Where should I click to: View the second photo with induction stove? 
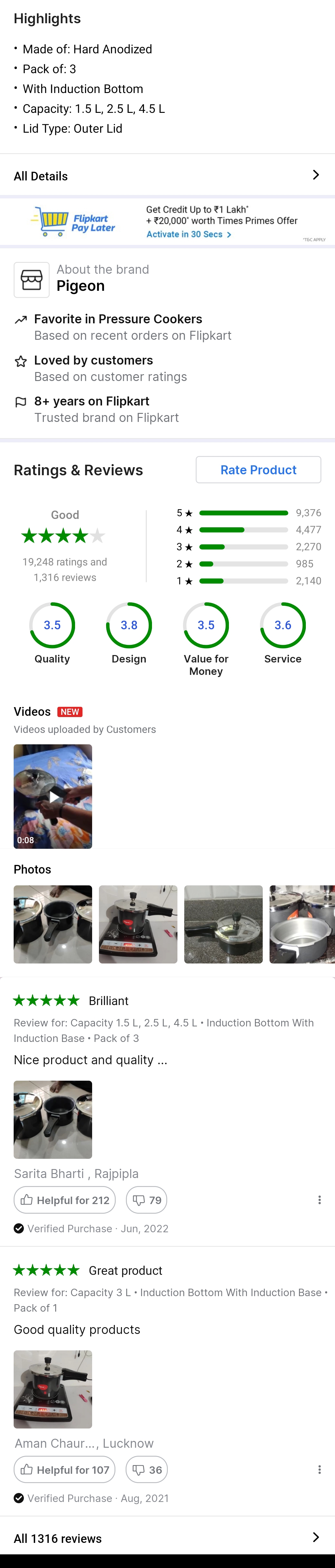click(138, 924)
